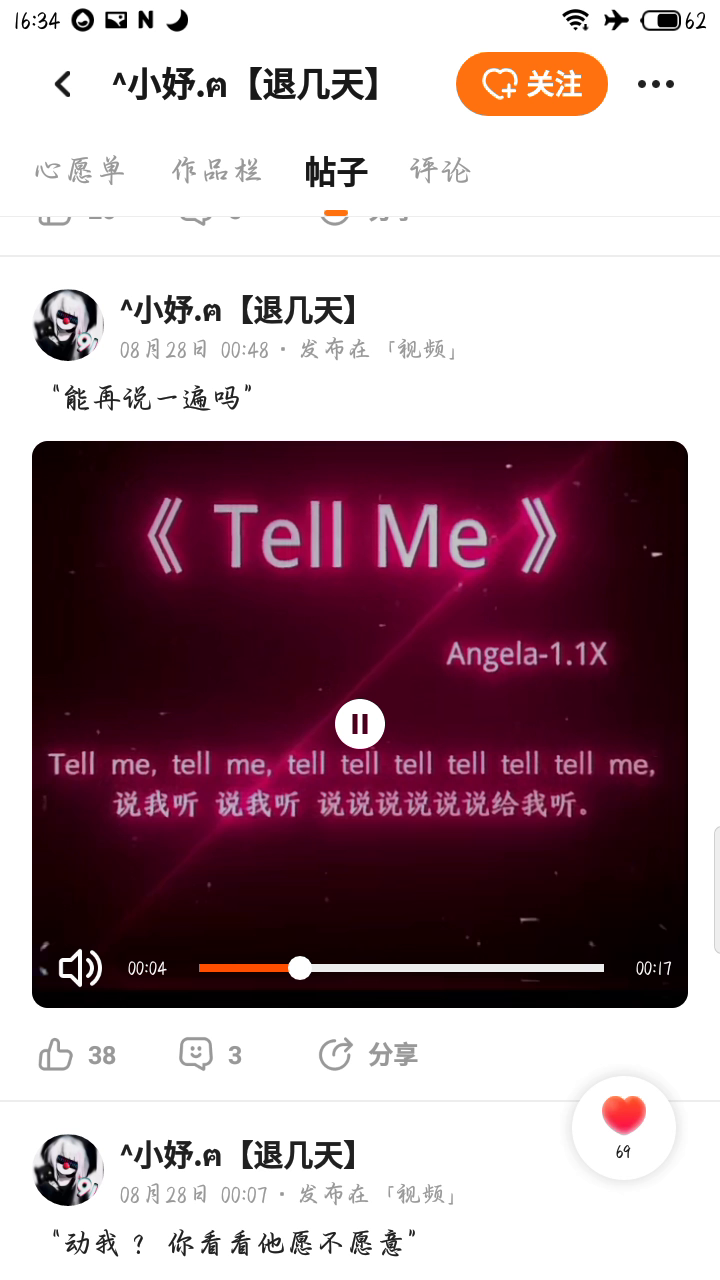Open the post “动我？ 你看看他愿不愿意”
The width and height of the screenshot is (720, 1280).
[234, 1244]
